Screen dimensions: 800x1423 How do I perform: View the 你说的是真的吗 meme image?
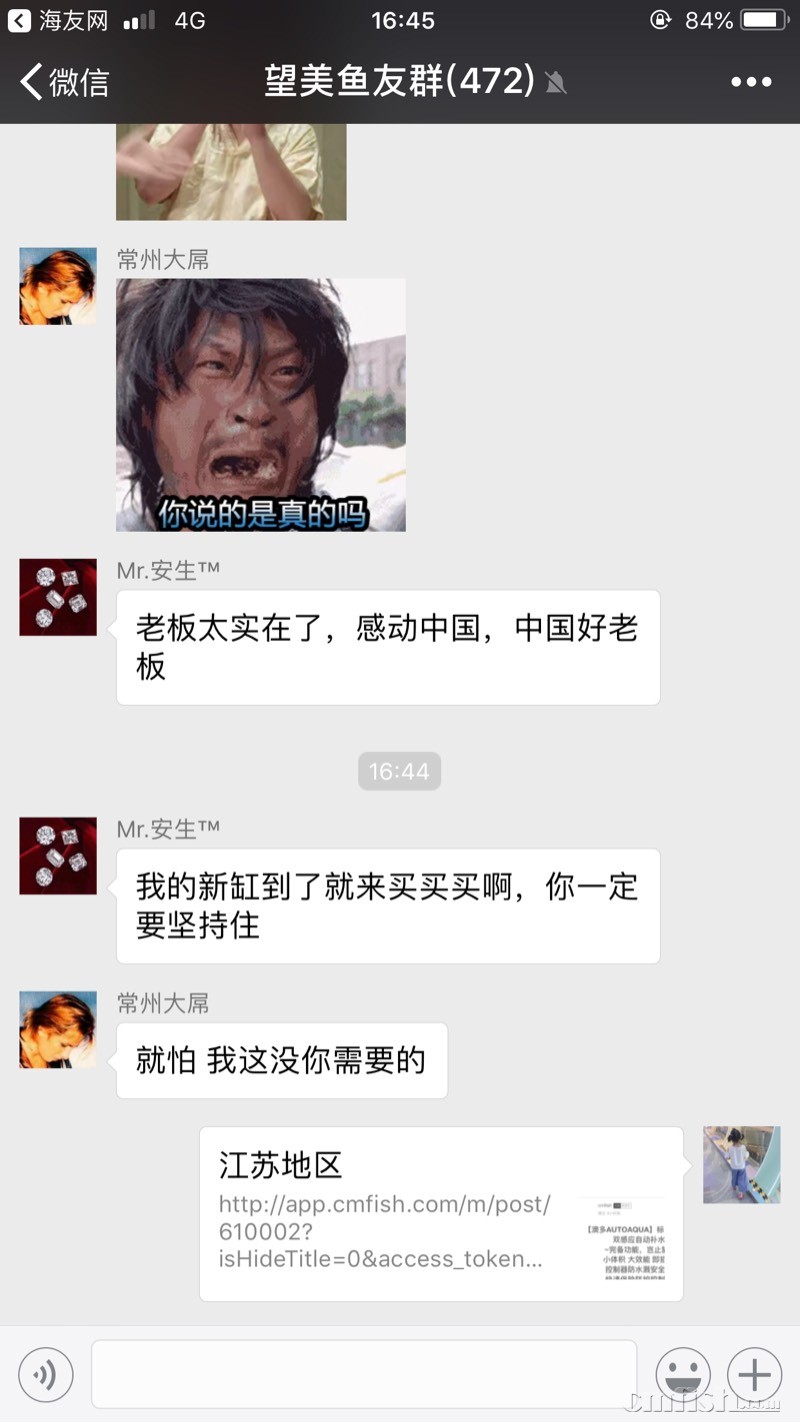click(261, 405)
